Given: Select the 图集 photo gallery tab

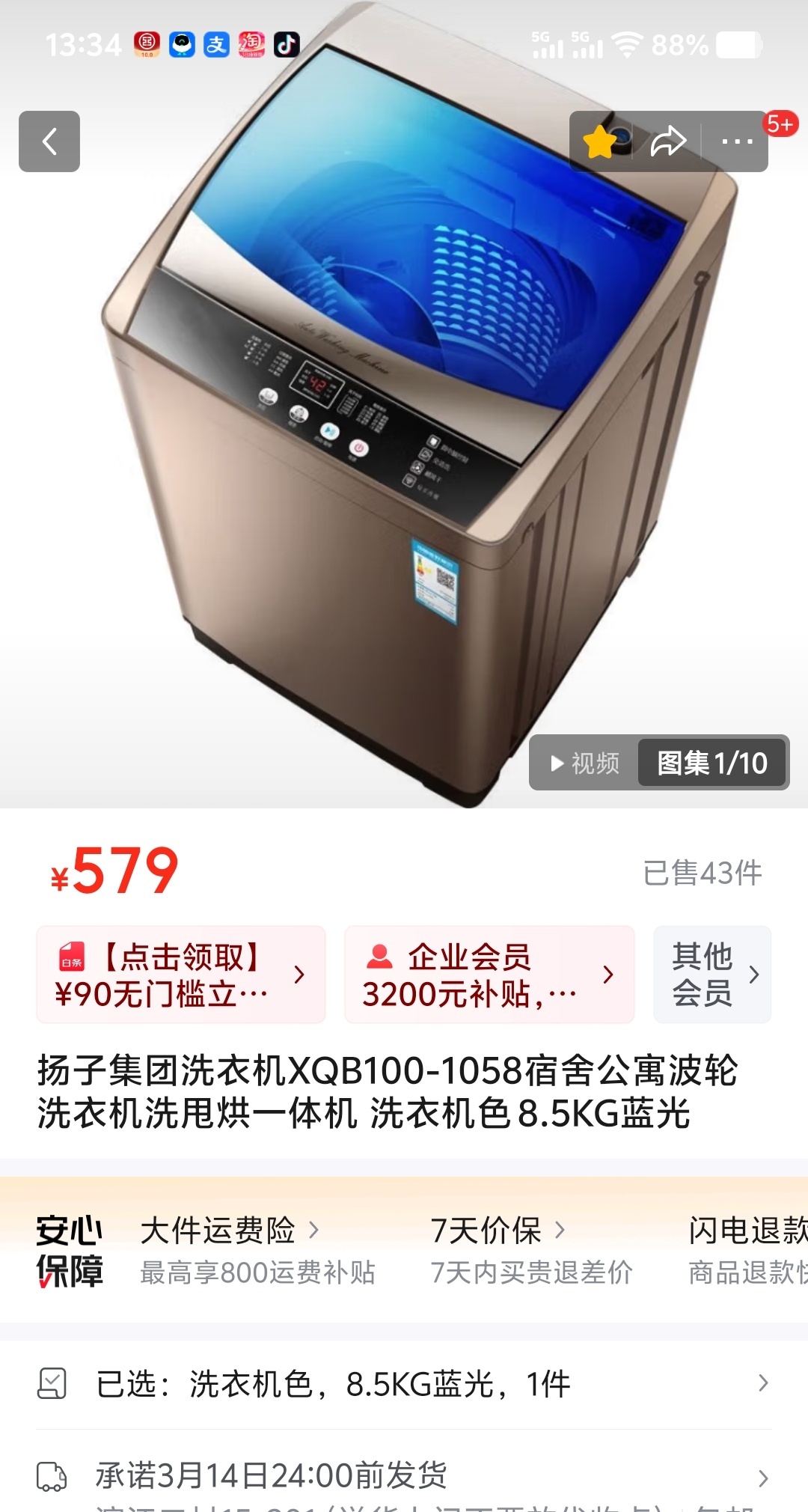Looking at the screenshot, I should 711,763.
